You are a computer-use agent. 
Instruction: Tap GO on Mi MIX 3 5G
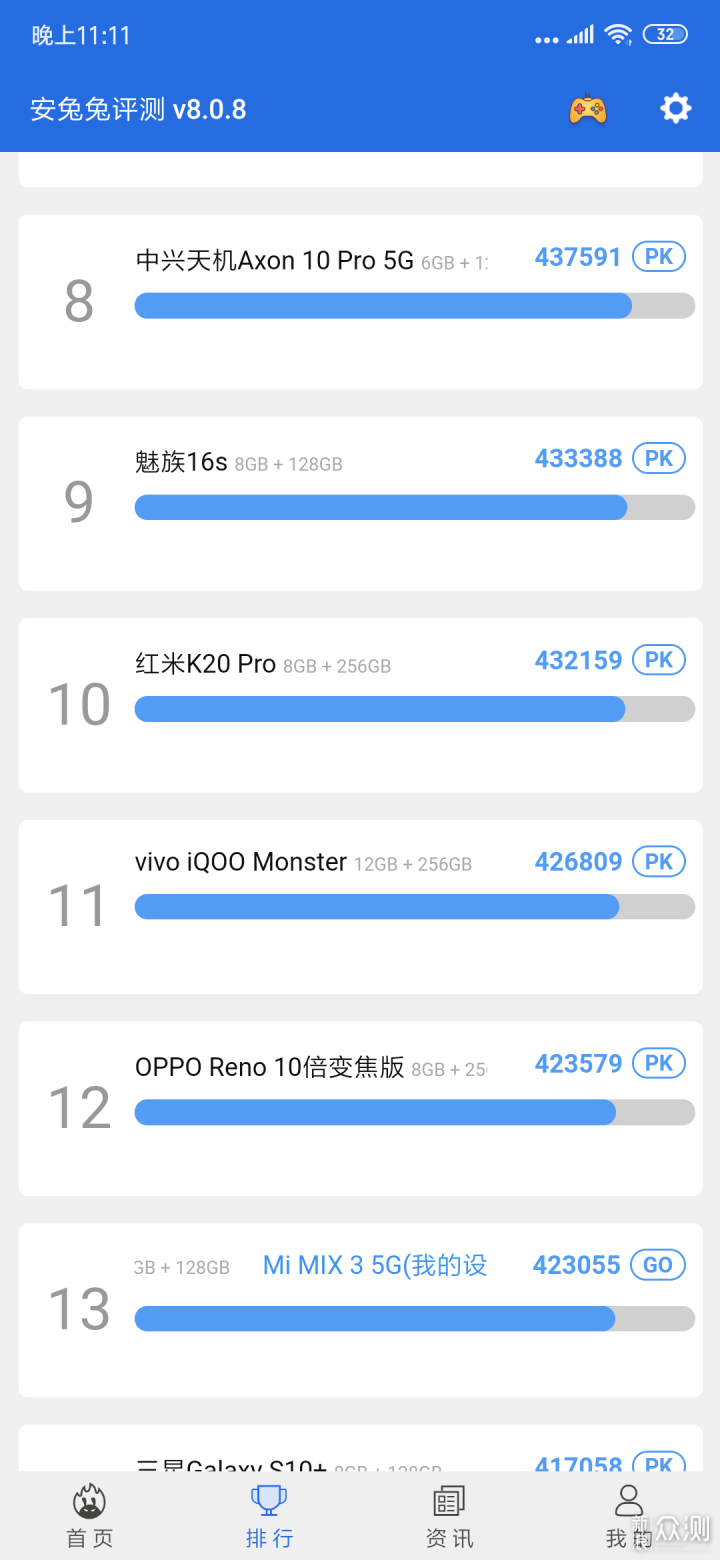click(658, 1265)
